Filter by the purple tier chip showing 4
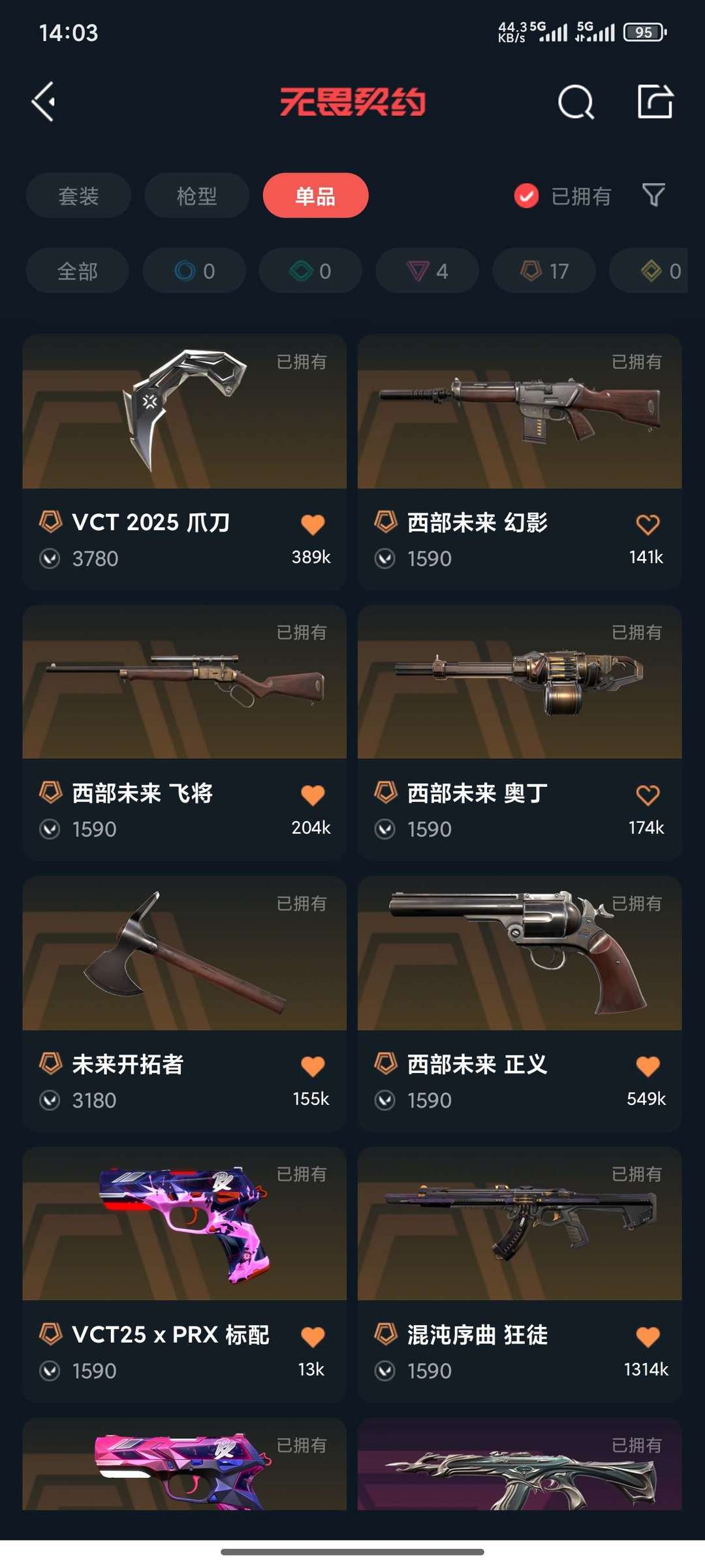705x1568 pixels. pos(427,270)
